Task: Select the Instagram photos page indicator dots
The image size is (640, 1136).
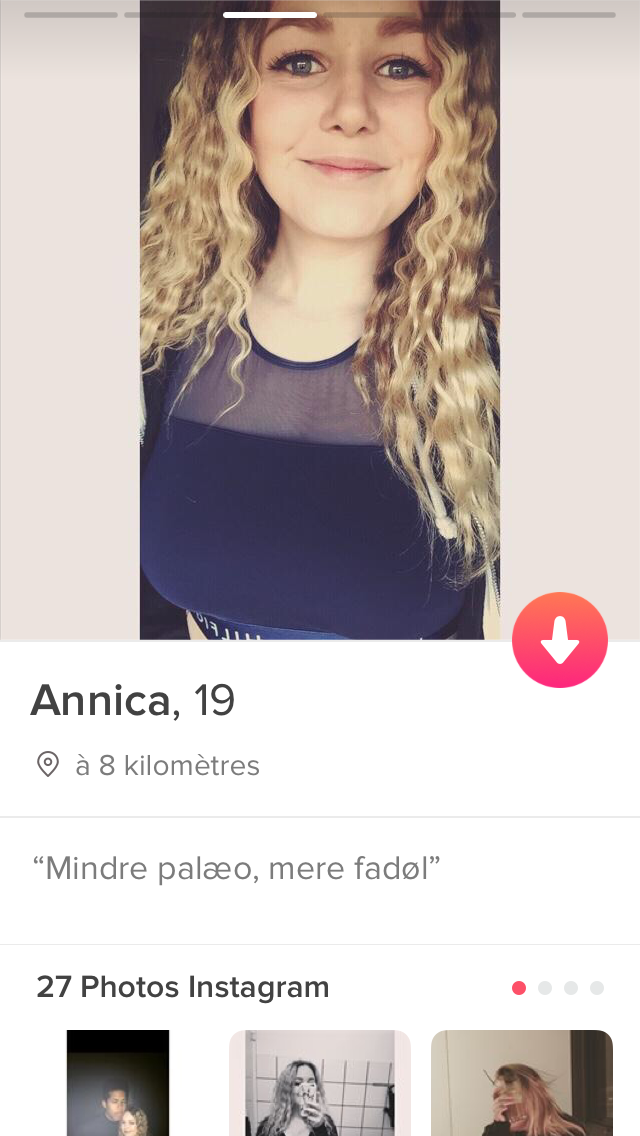Action: pos(557,987)
